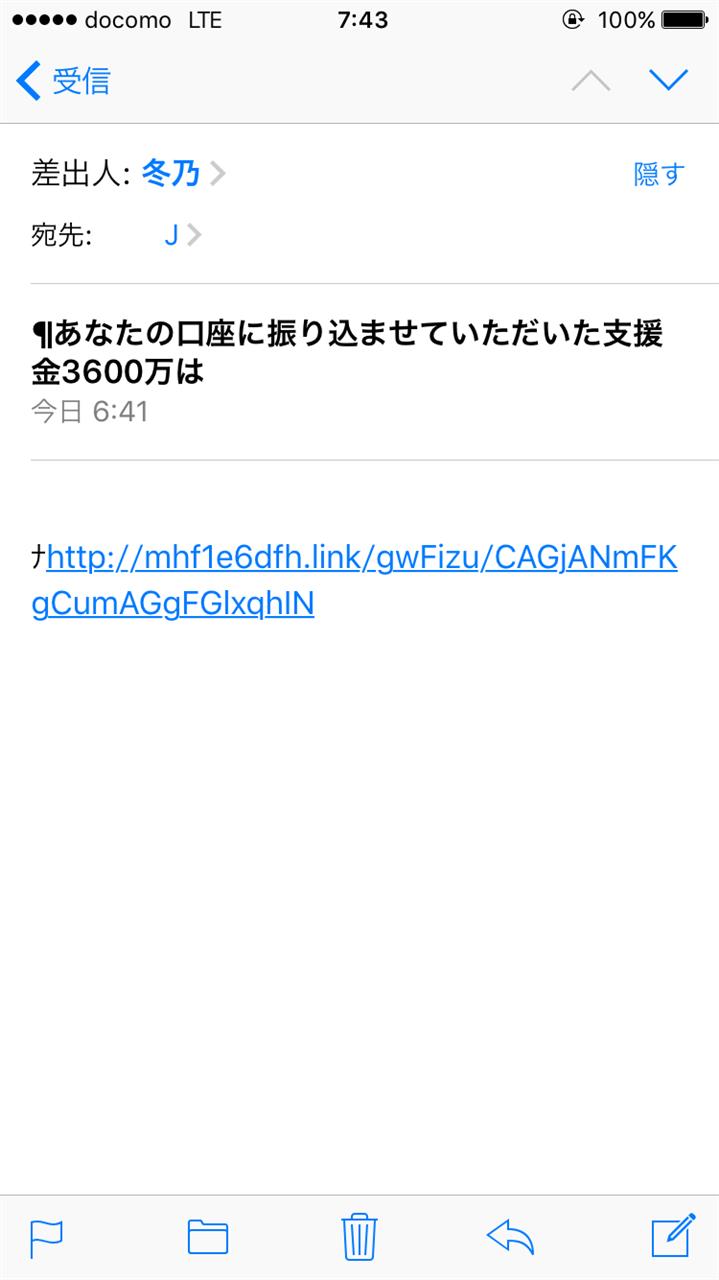
Task: Compose a new email
Action: tap(672, 1237)
